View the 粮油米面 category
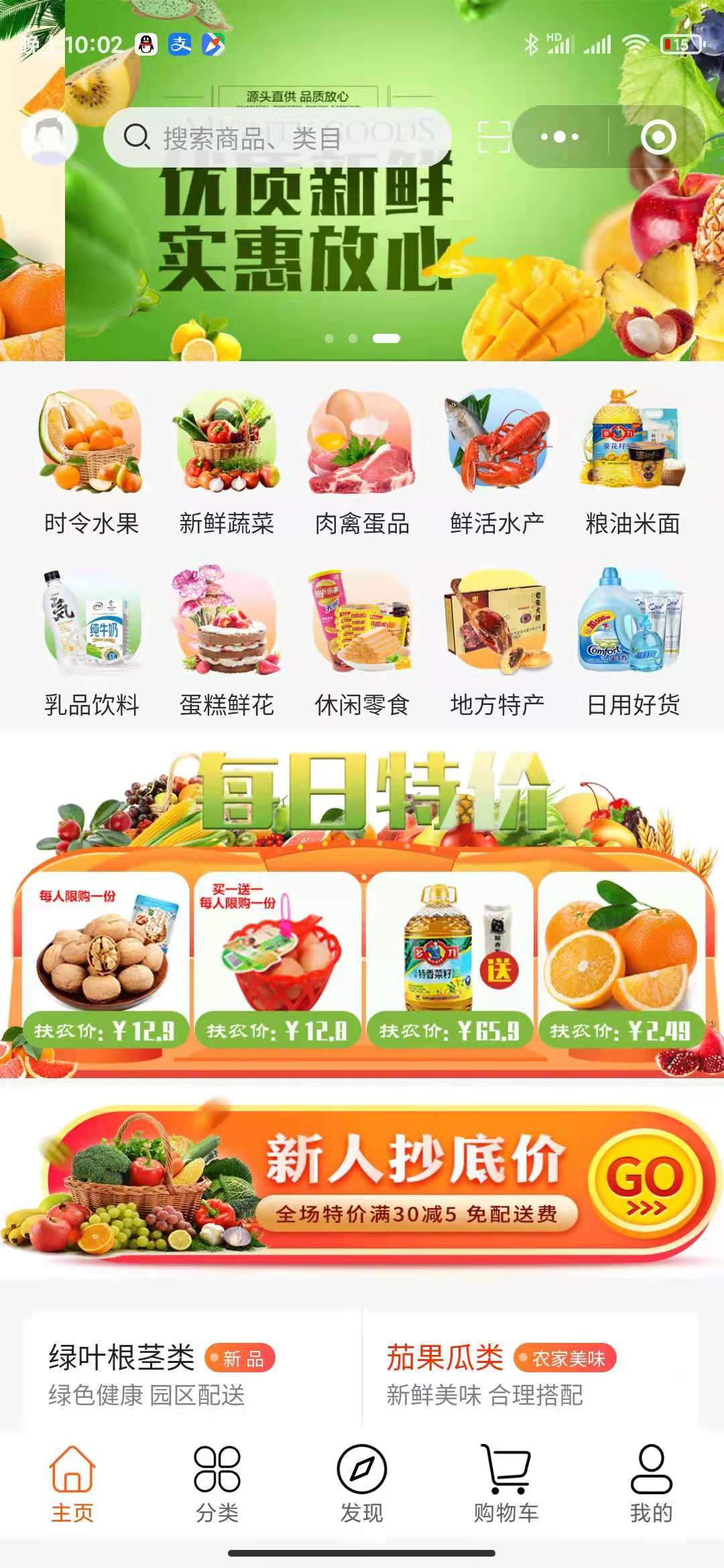Viewport: 724px width, 1568px height. (633, 462)
